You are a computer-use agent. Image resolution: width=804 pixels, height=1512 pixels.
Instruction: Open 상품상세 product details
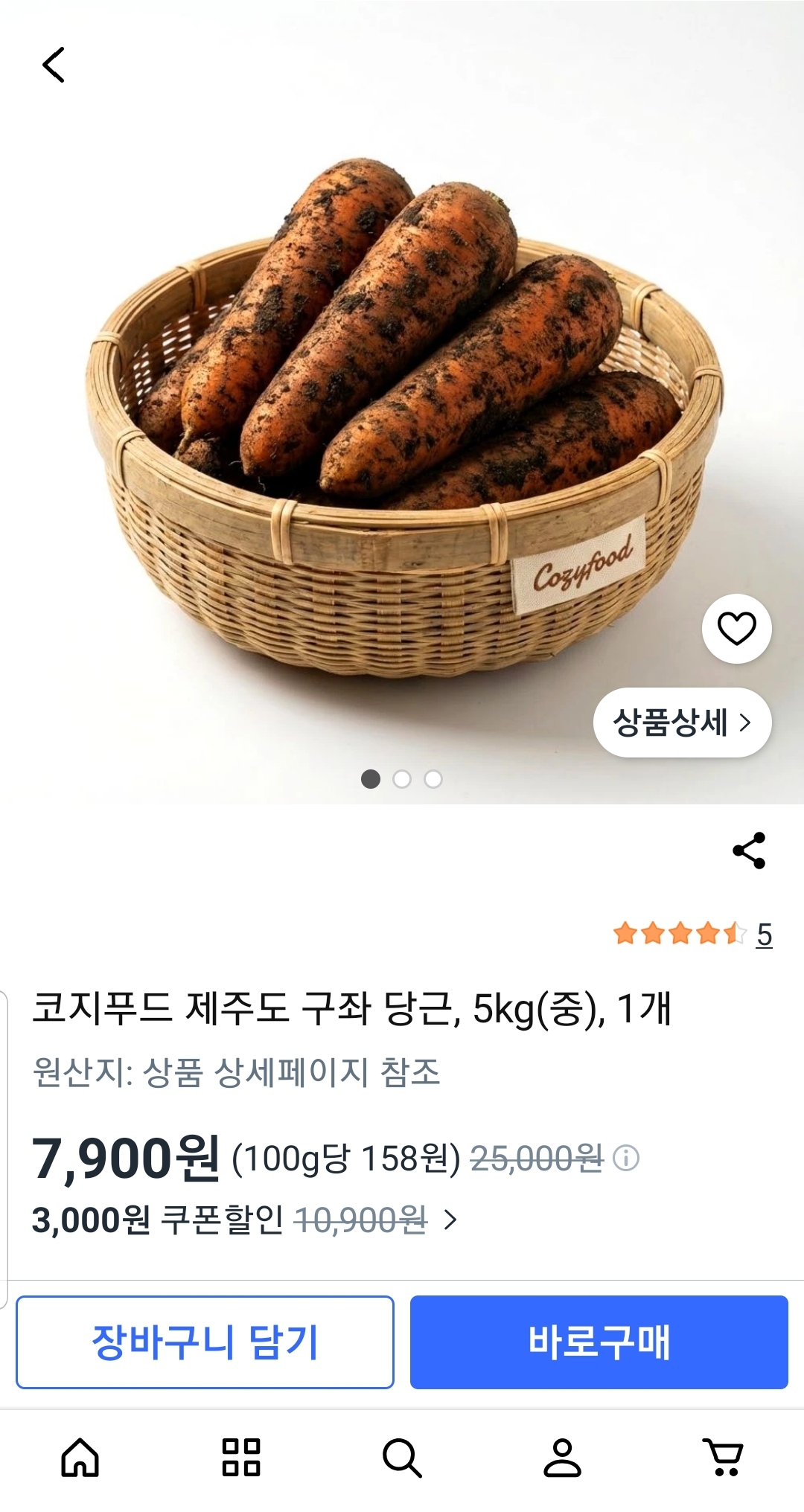tap(682, 723)
